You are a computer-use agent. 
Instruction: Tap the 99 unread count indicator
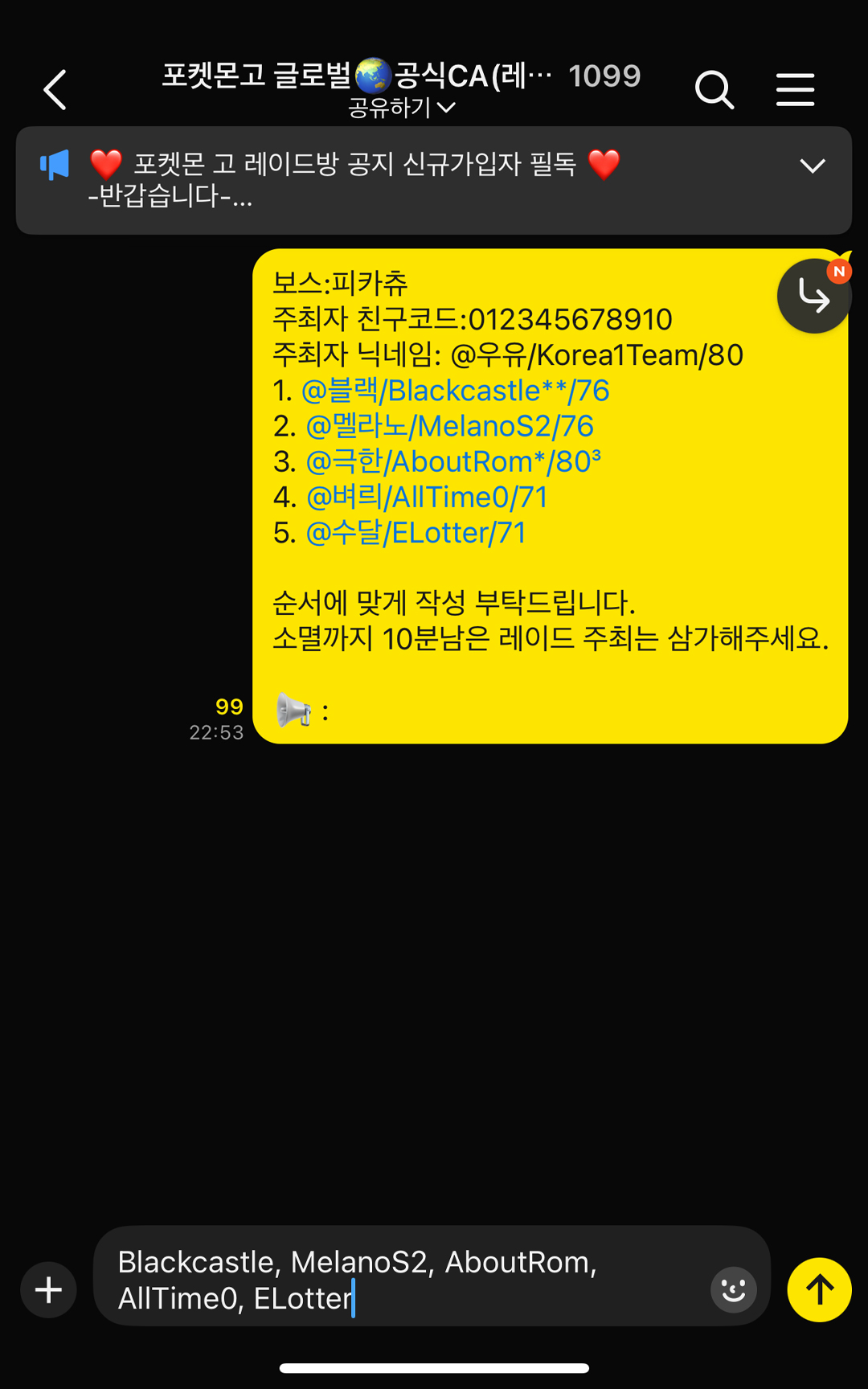point(229,707)
